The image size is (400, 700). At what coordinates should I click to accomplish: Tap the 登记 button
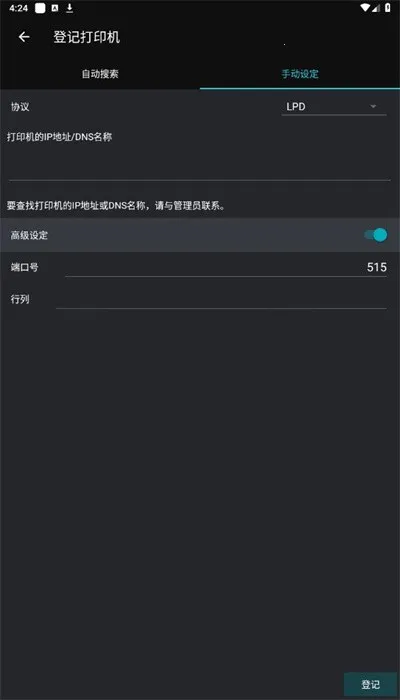[370, 684]
